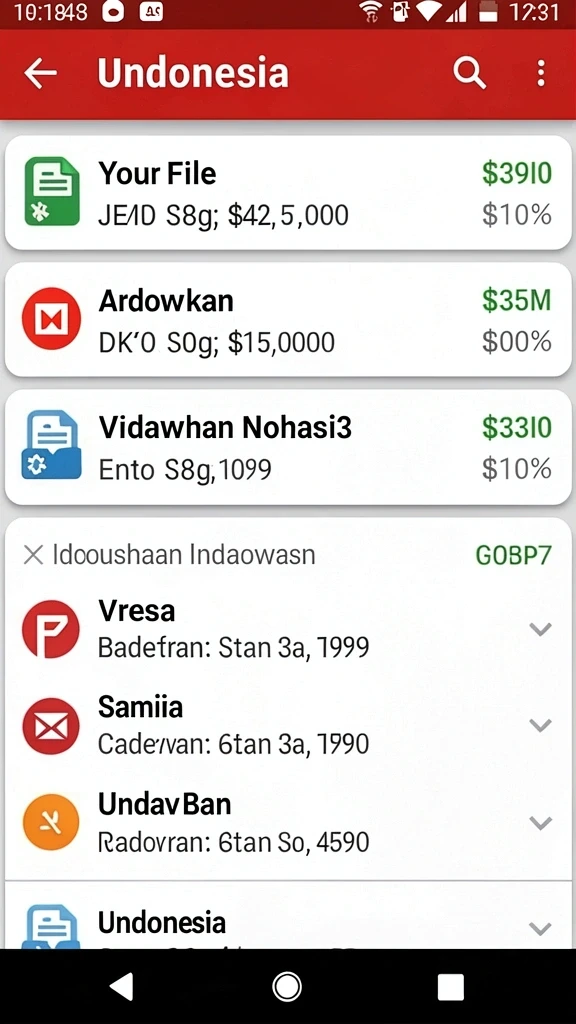Viewport: 576px width, 1024px height.
Task: Expand the Samiia row chevron
Action: click(x=540, y=725)
